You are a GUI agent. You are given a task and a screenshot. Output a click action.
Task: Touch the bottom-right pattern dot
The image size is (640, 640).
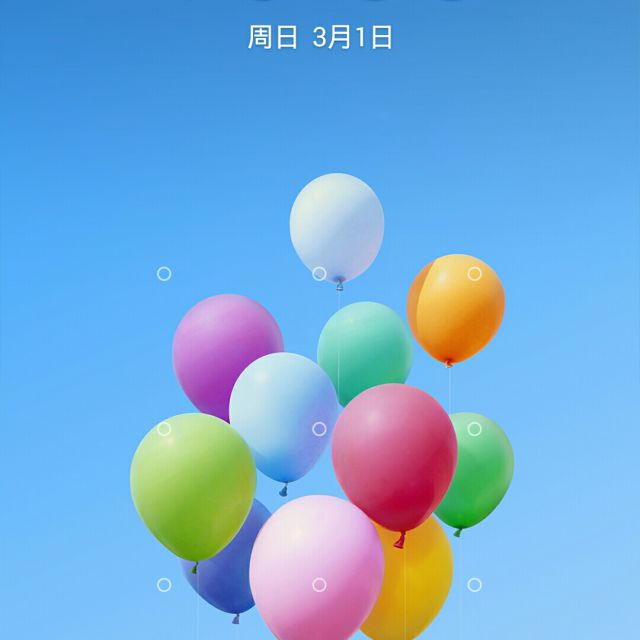(x=474, y=584)
